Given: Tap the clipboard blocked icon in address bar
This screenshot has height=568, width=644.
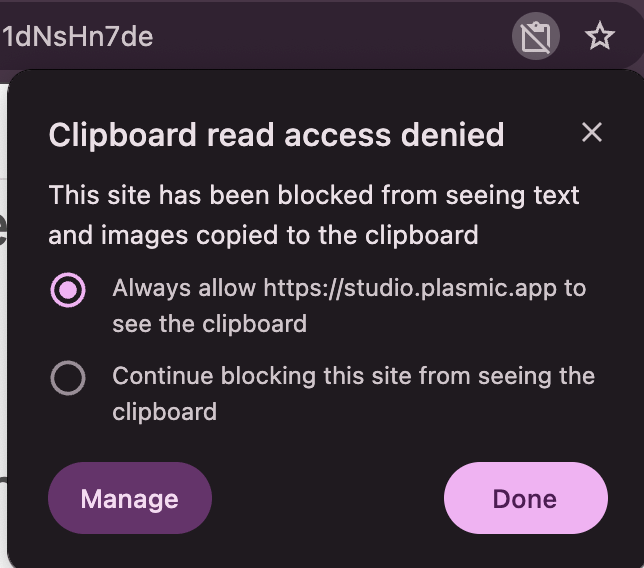Looking at the screenshot, I should tap(535, 38).
